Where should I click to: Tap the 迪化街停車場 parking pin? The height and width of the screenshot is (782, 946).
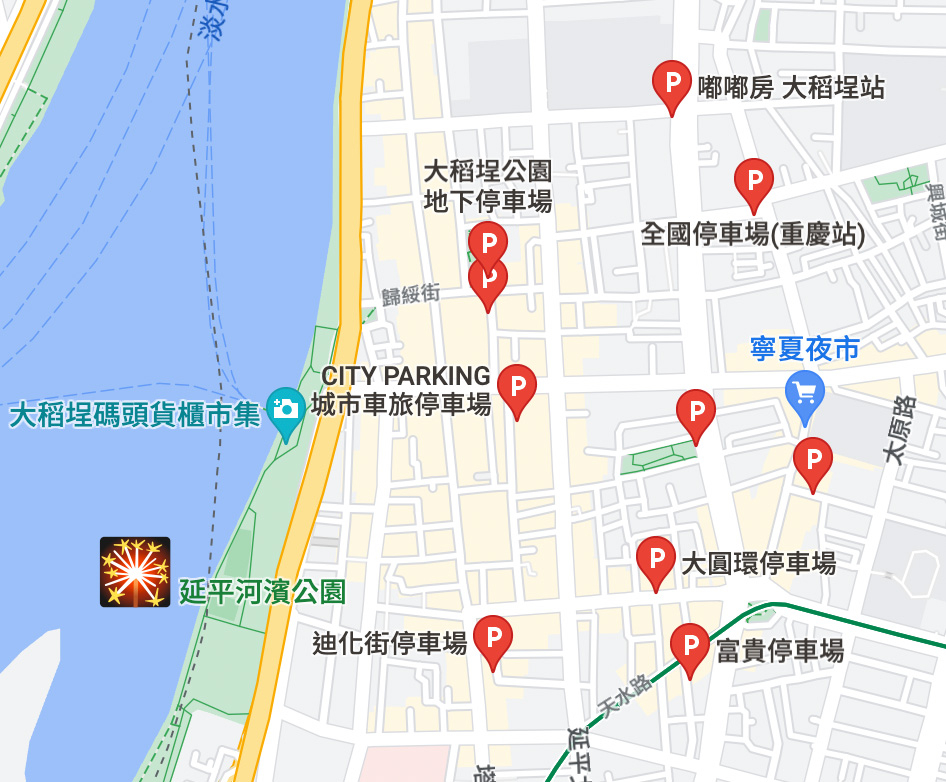pyautogui.click(x=493, y=638)
